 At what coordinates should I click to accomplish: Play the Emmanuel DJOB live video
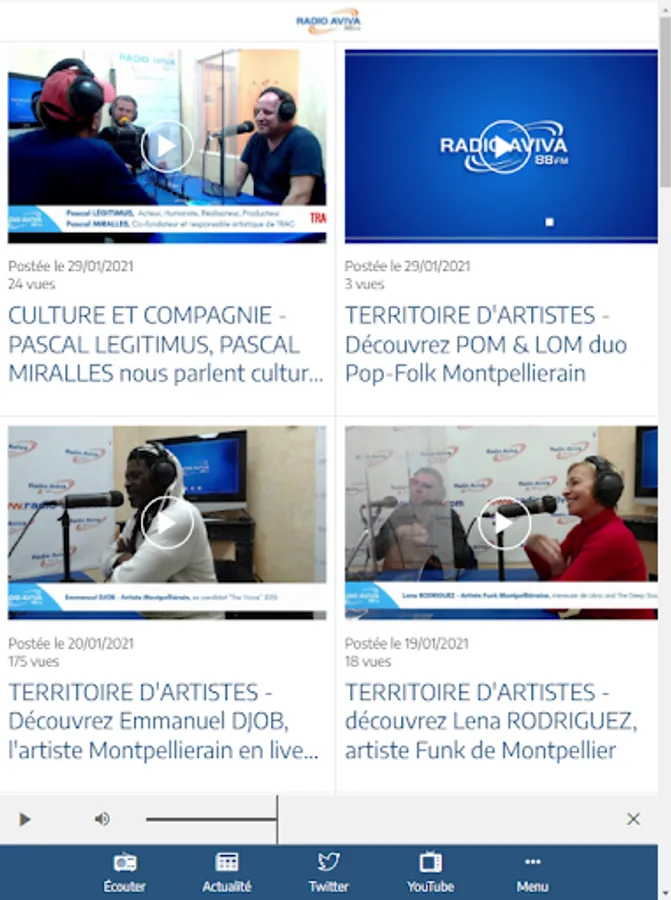(166, 522)
